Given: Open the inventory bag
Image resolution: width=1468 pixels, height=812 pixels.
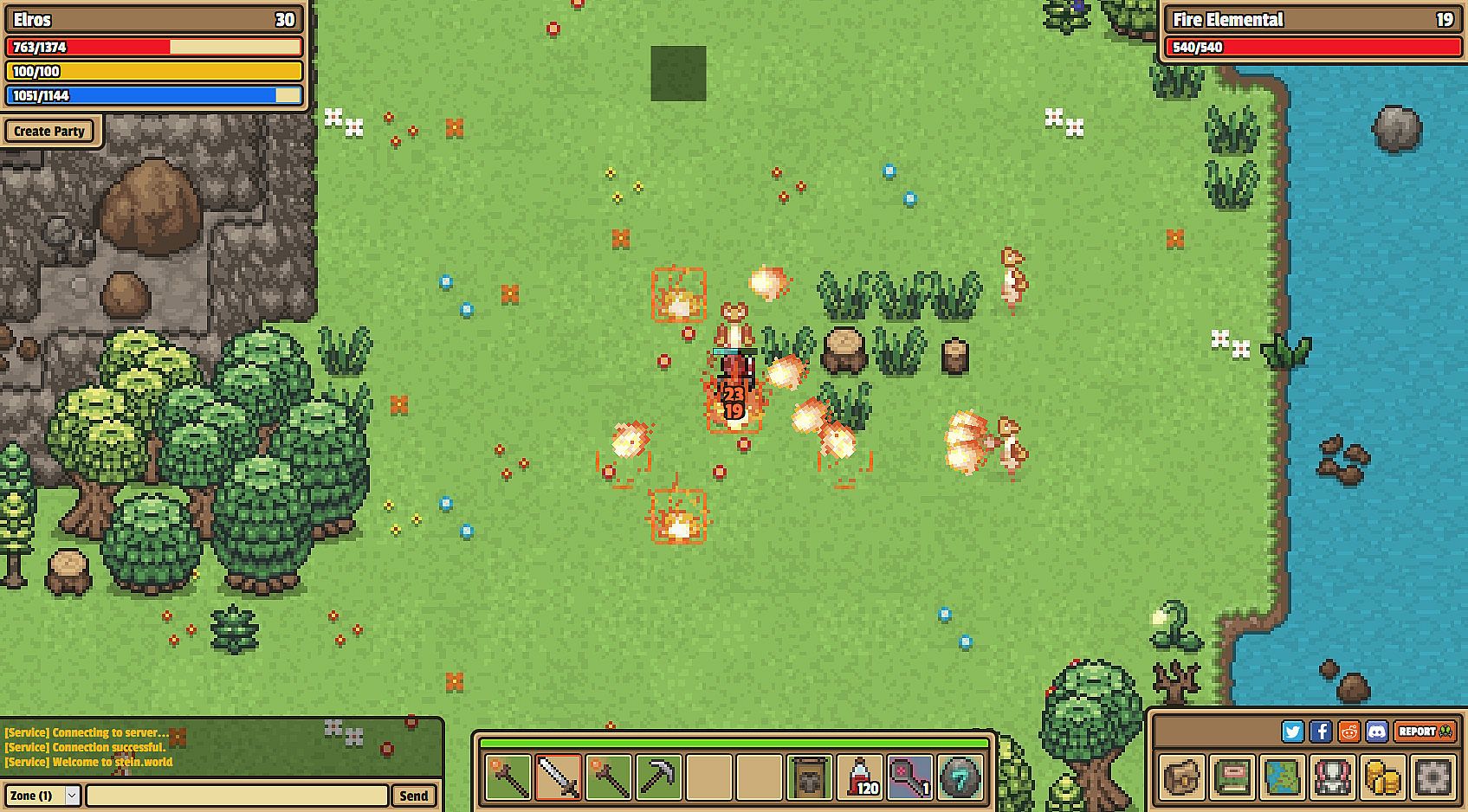Looking at the screenshot, I should [x=1181, y=777].
